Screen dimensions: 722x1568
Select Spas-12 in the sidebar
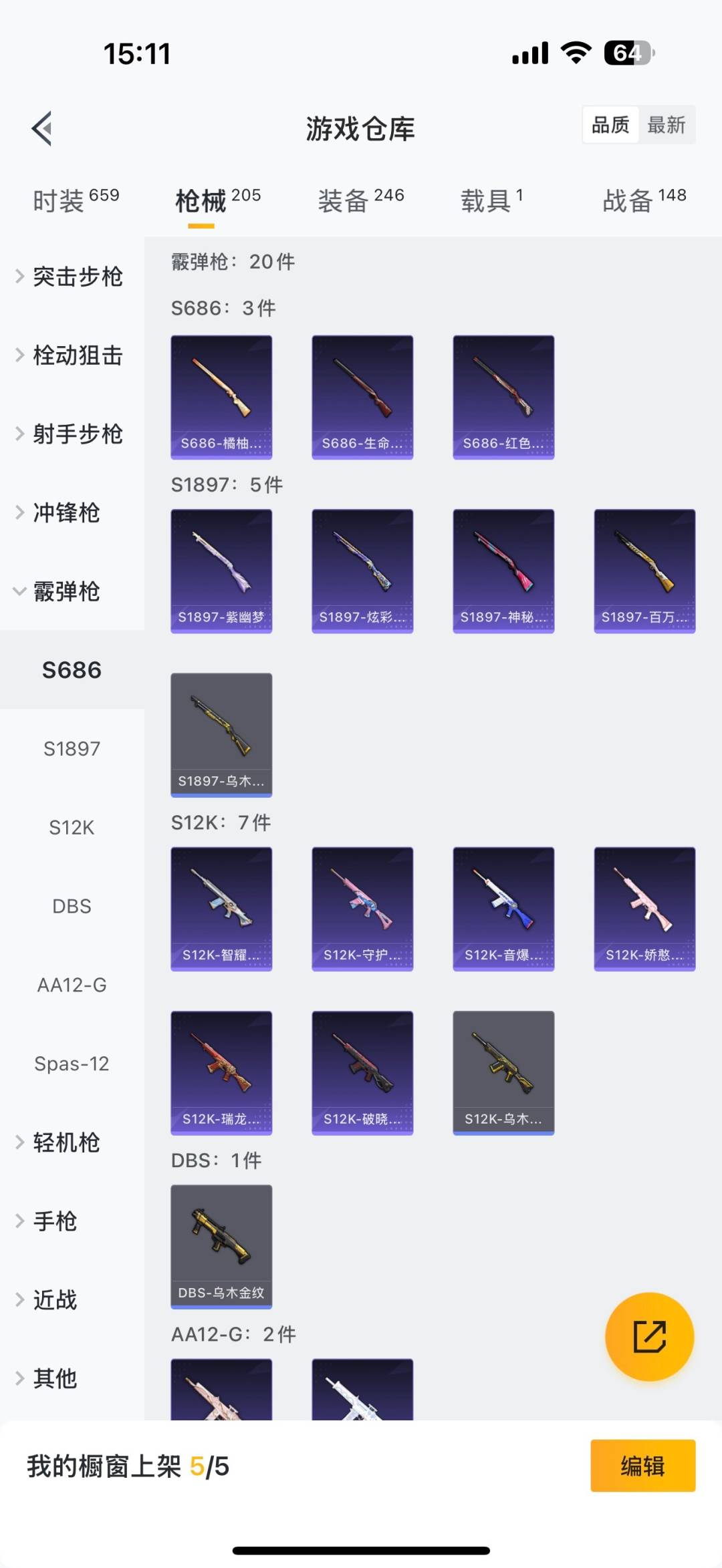click(x=72, y=1063)
